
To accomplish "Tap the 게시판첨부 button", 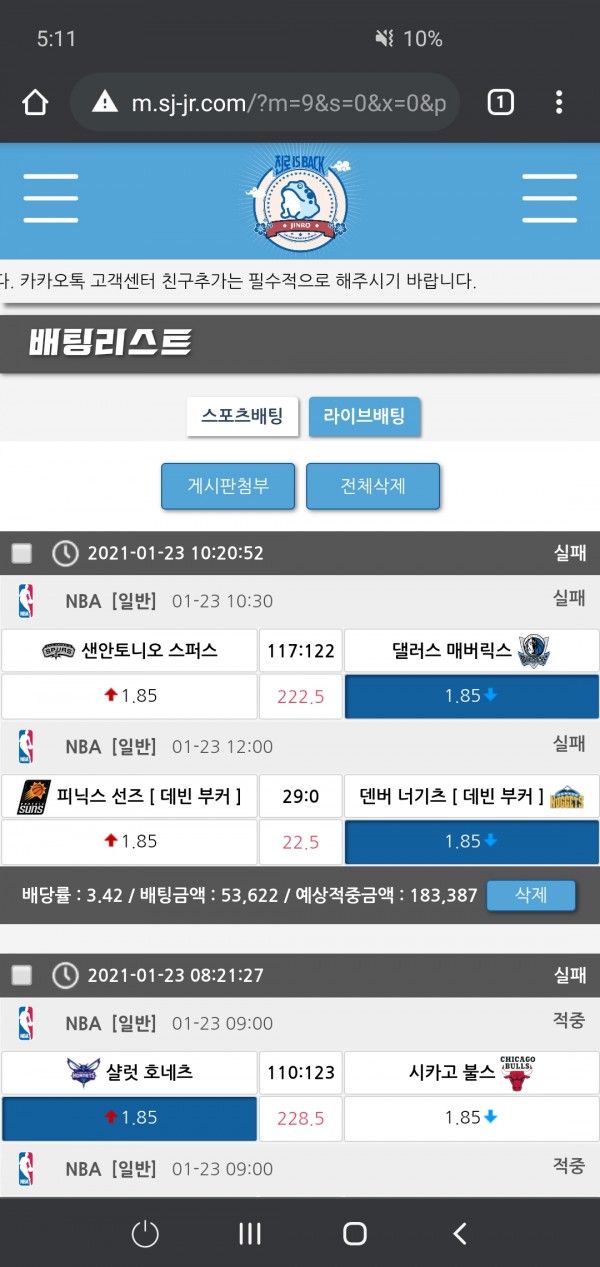I will coord(228,487).
